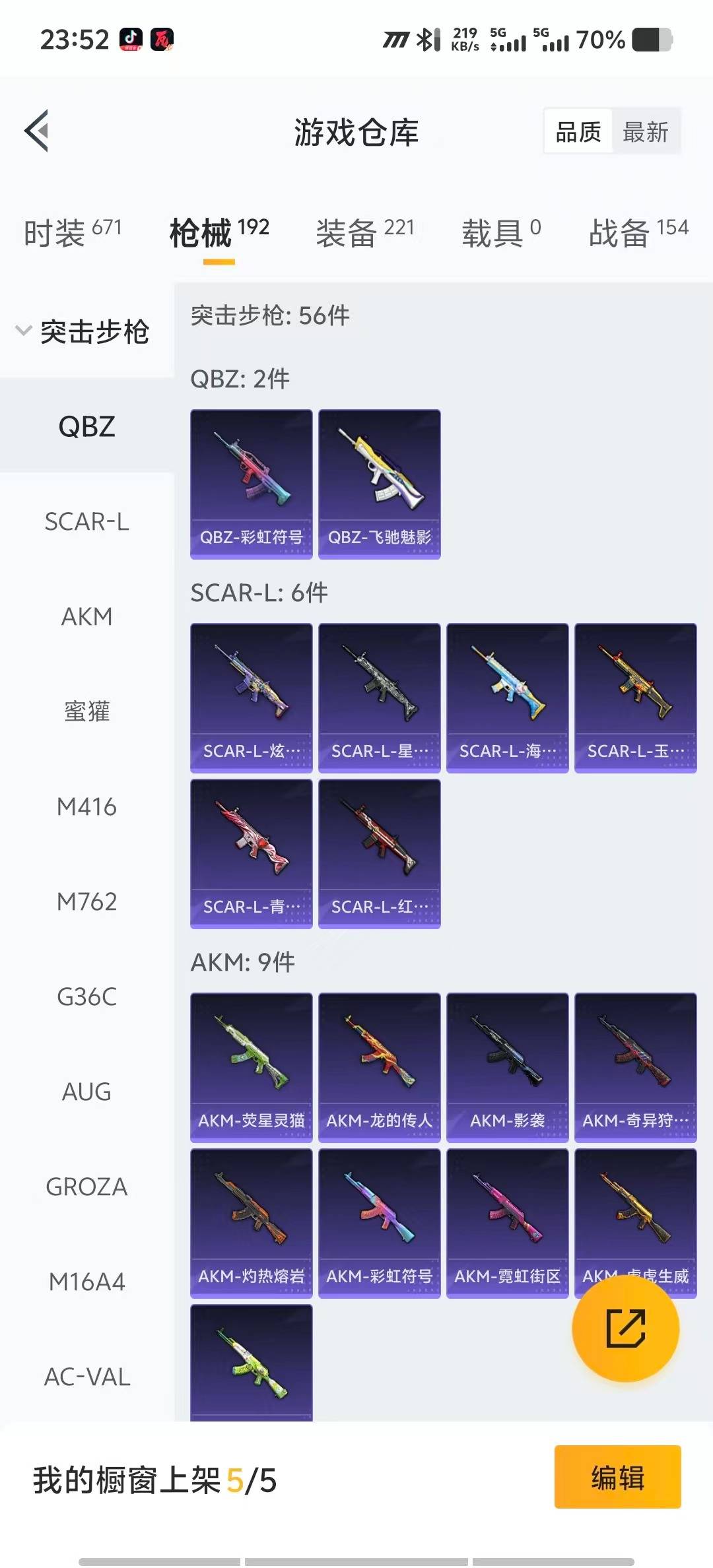The image size is (713, 1568).
Task: Select GROZA in the side list
Action: tap(86, 1187)
